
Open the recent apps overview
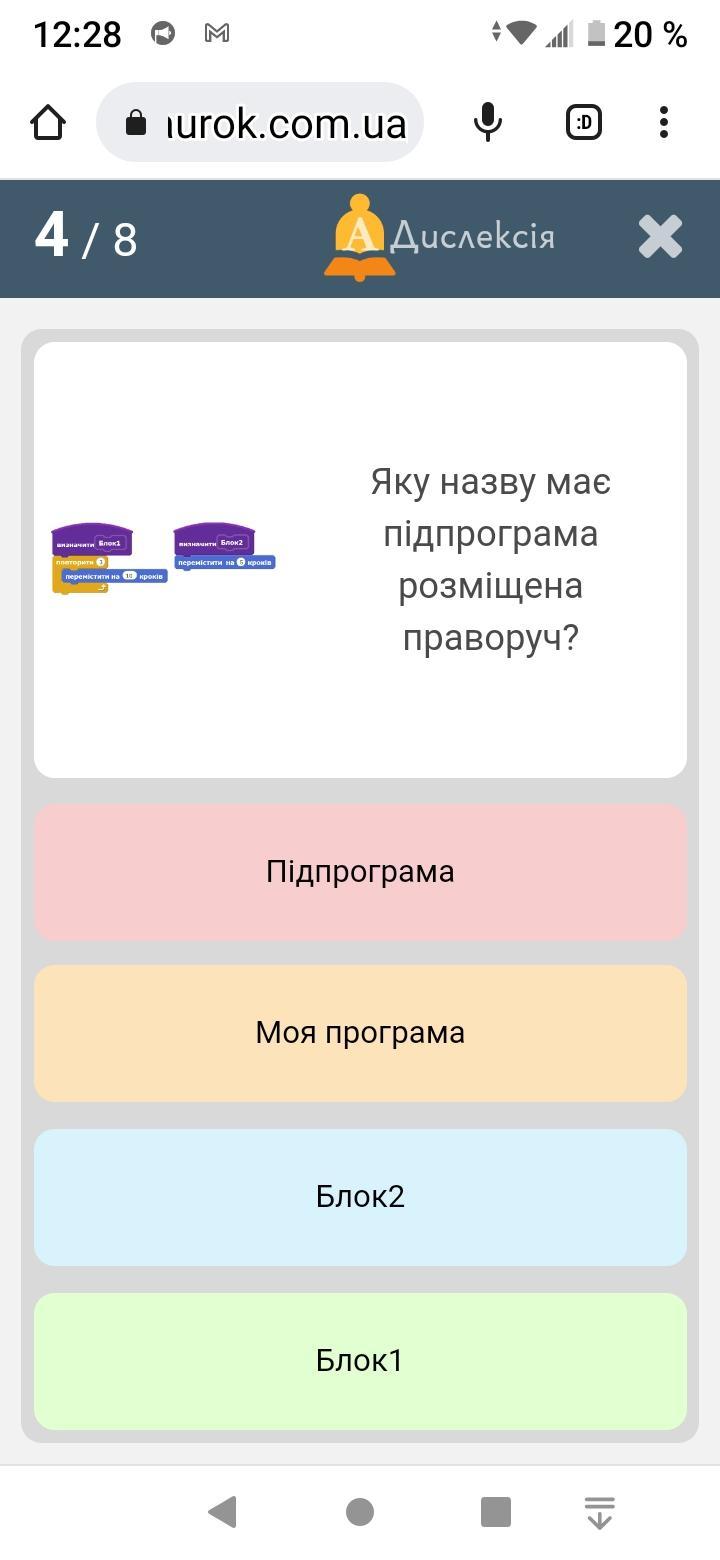tap(496, 1512)
